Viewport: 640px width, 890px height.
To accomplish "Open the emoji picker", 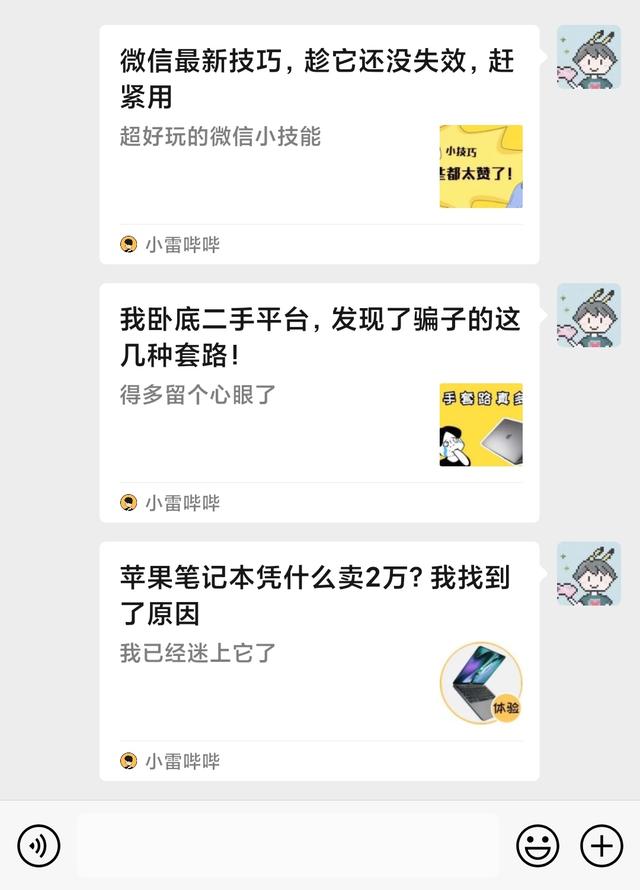I will (x=537, y=846).
